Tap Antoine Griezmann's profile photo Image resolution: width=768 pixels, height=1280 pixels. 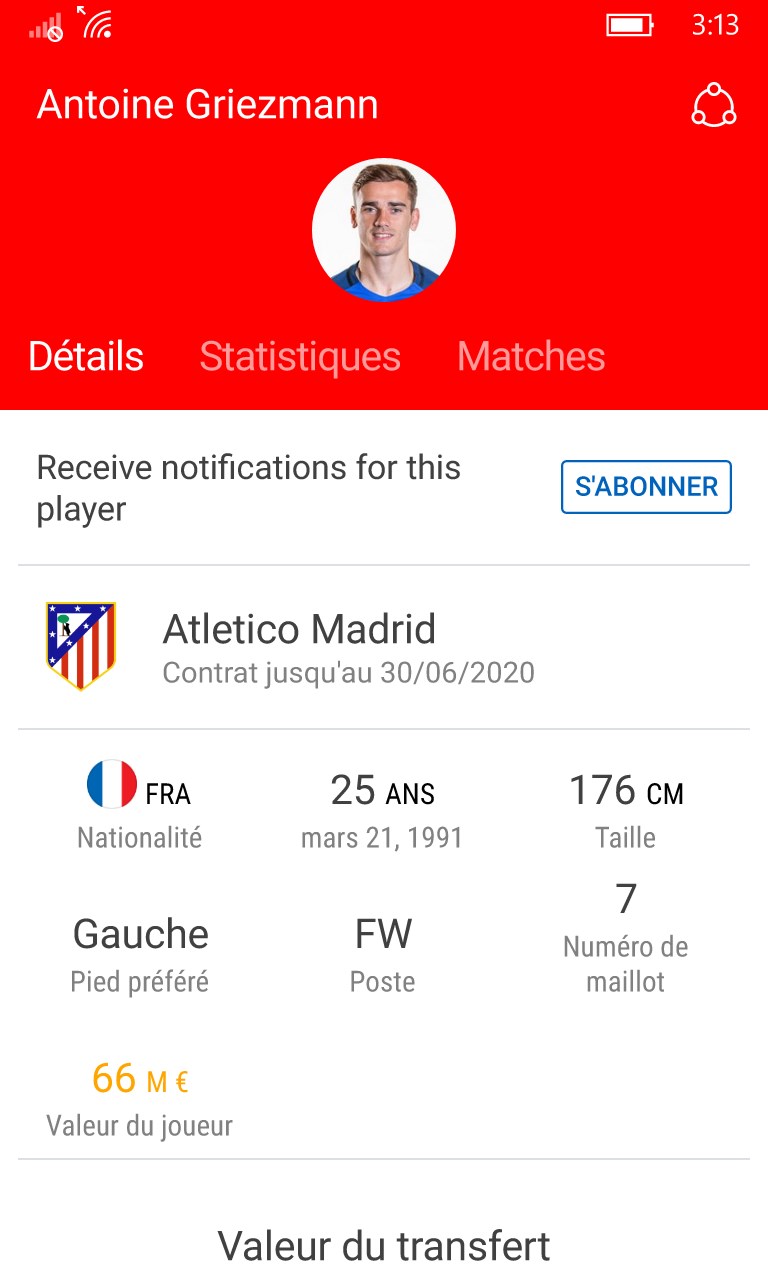pos(384,229)
